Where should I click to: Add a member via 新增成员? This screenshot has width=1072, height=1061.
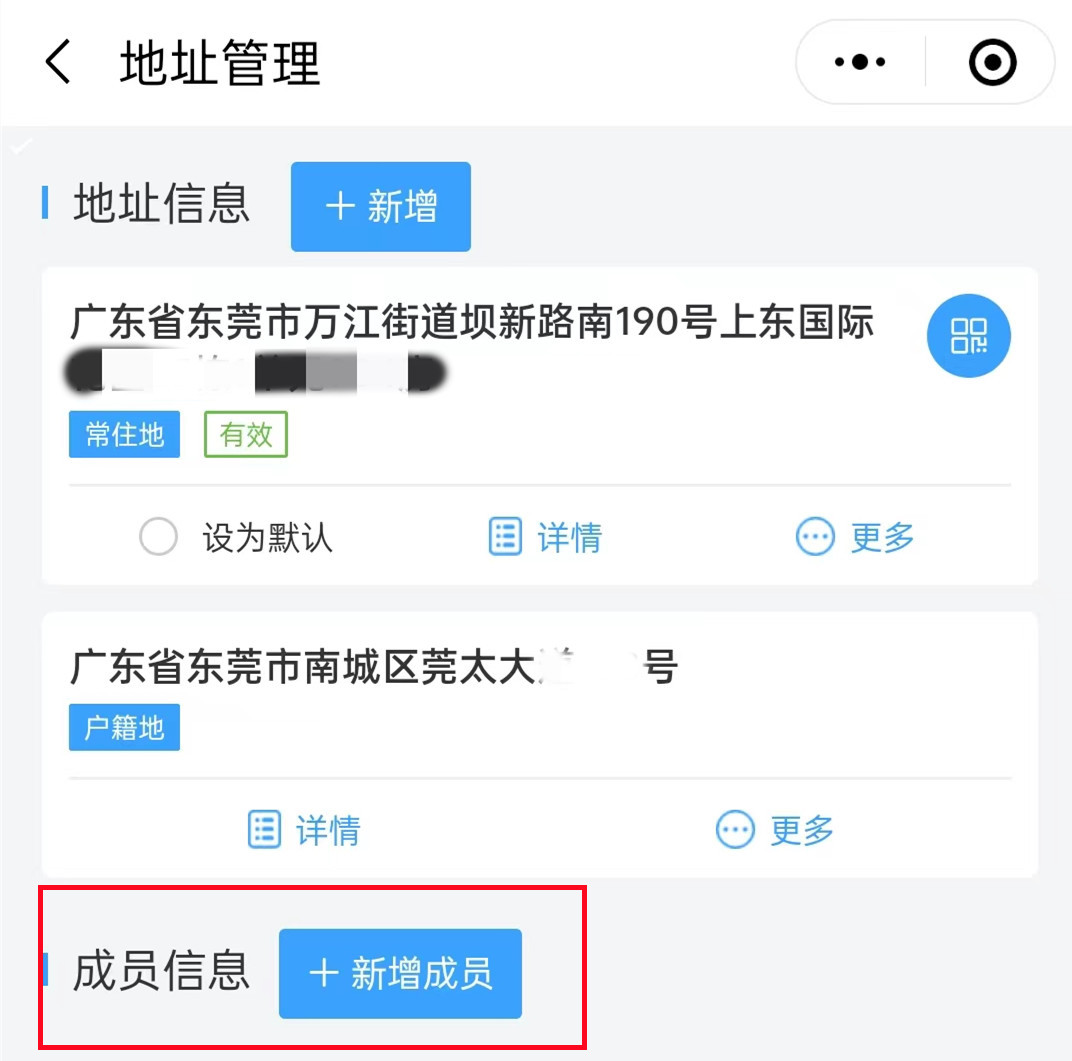[400, 973]
